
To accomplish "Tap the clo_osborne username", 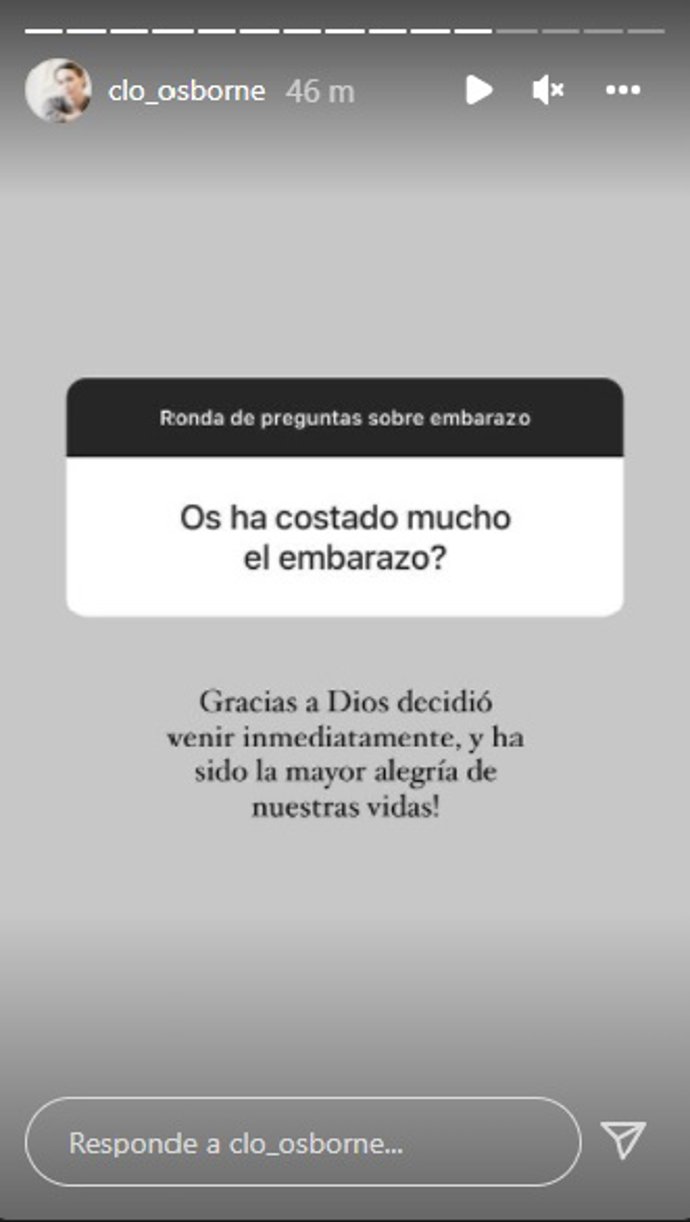I will coord(186,91).
